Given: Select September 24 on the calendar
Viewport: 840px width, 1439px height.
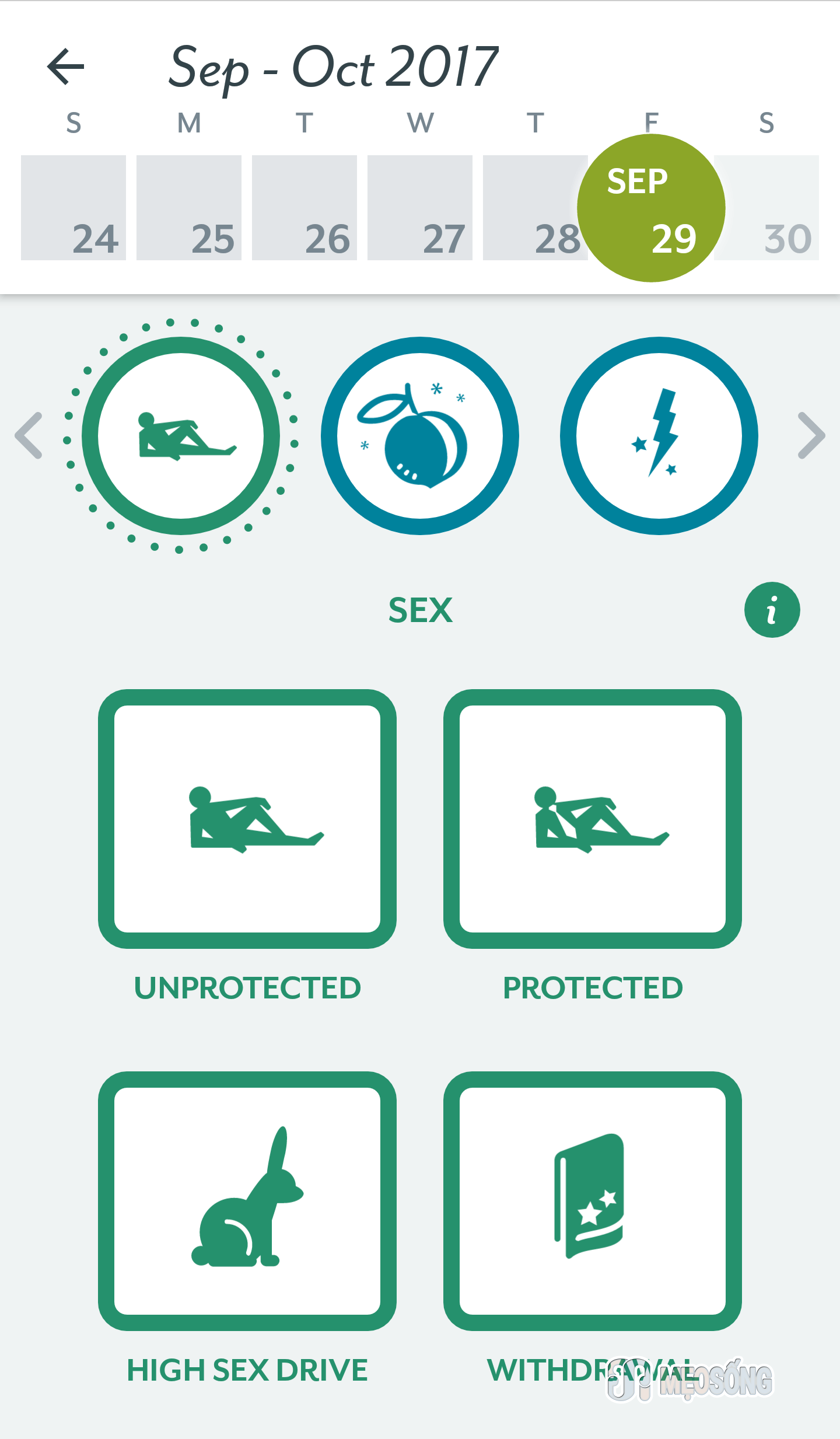Looking at the screenshot, I should click(73, 208).
